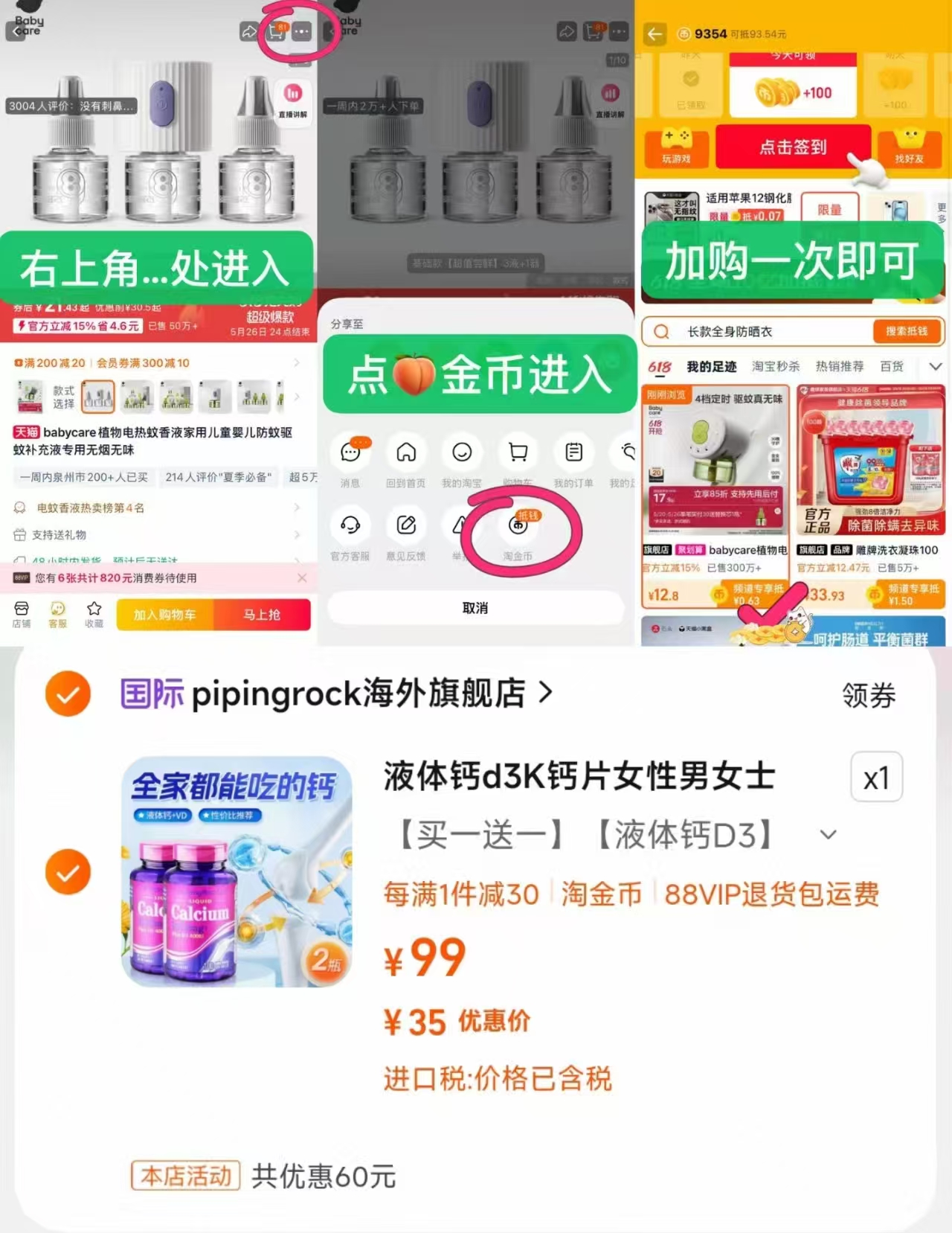Expand the 【液体钙D3】 spec dropdown arrow

pyautogui.click(x=828, y=835)
